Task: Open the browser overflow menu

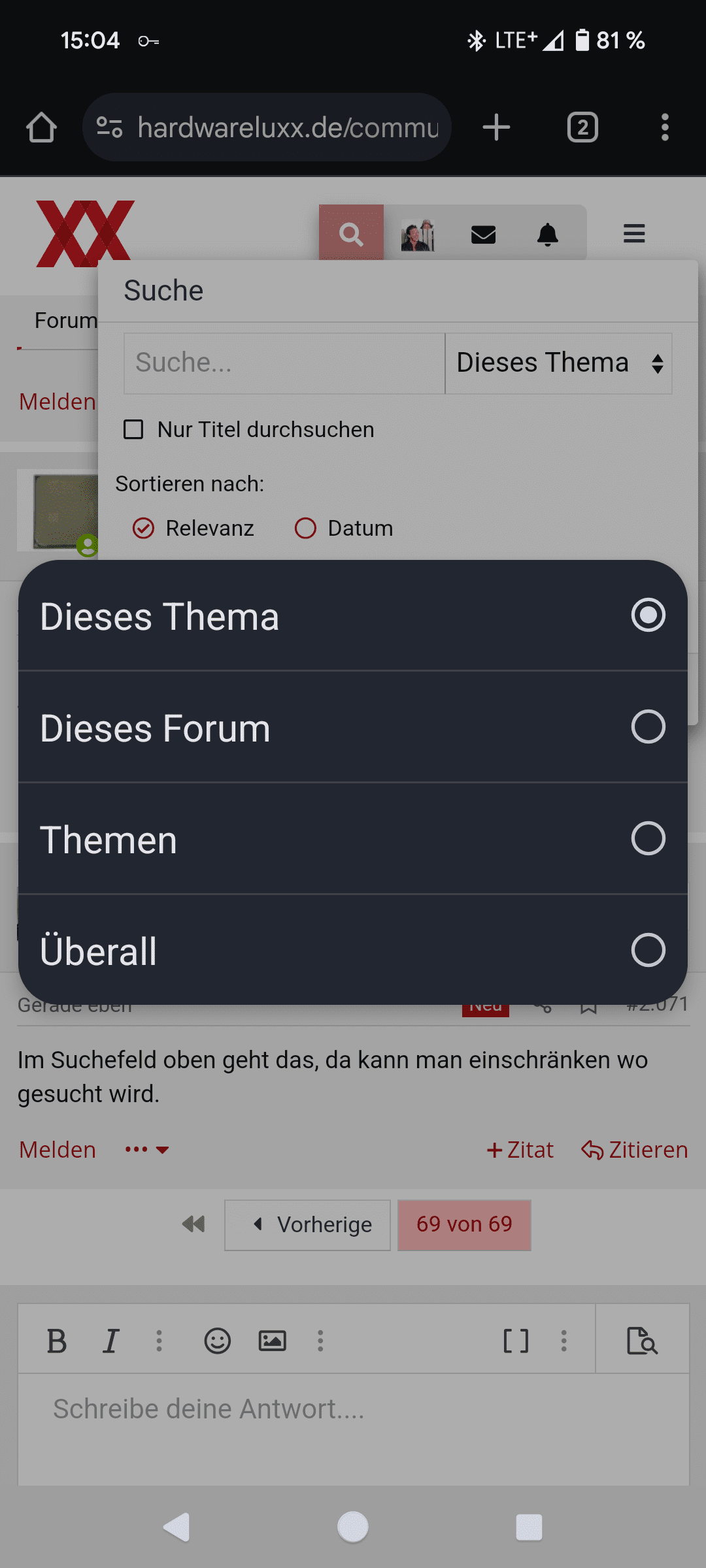Action: coord(665,127)
